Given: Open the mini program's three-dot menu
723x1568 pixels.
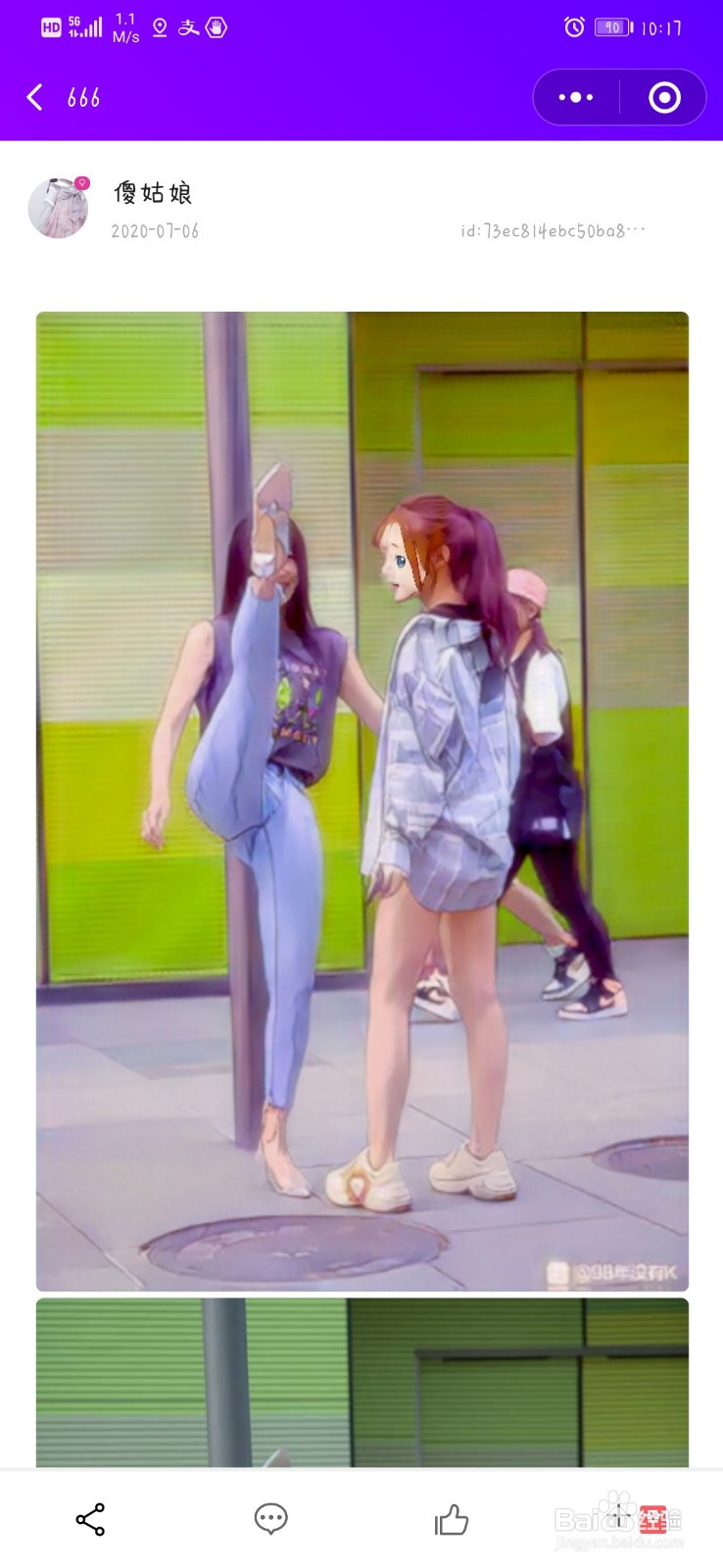Looking at the screenshot, I should 575,97.
